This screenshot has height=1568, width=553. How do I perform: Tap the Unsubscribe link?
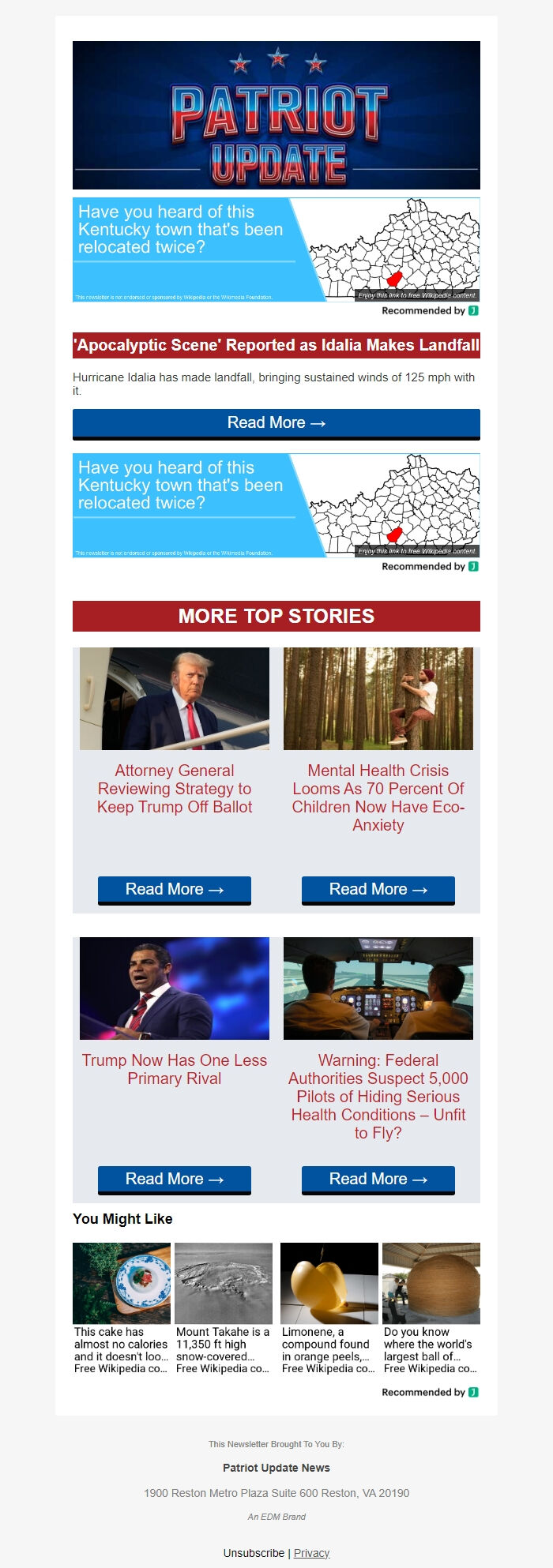[254, 1553]
